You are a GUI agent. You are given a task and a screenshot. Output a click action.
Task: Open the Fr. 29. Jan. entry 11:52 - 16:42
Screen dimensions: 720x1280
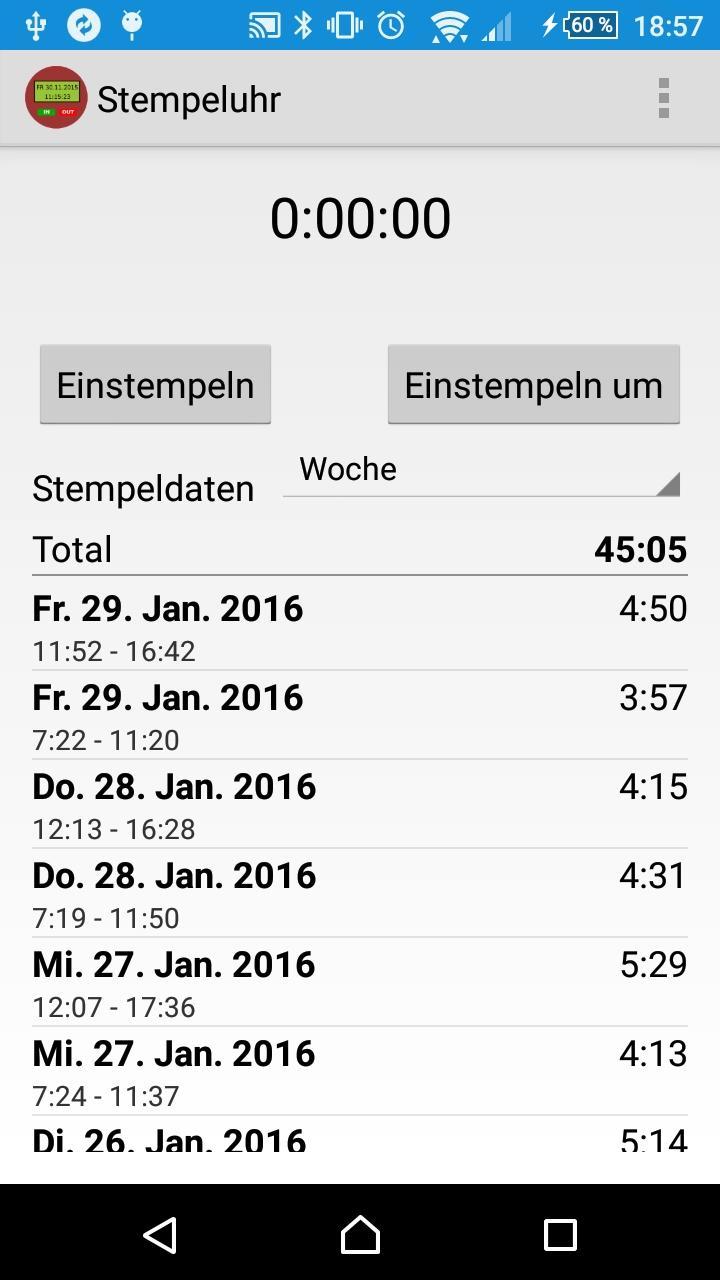[360, 626]
